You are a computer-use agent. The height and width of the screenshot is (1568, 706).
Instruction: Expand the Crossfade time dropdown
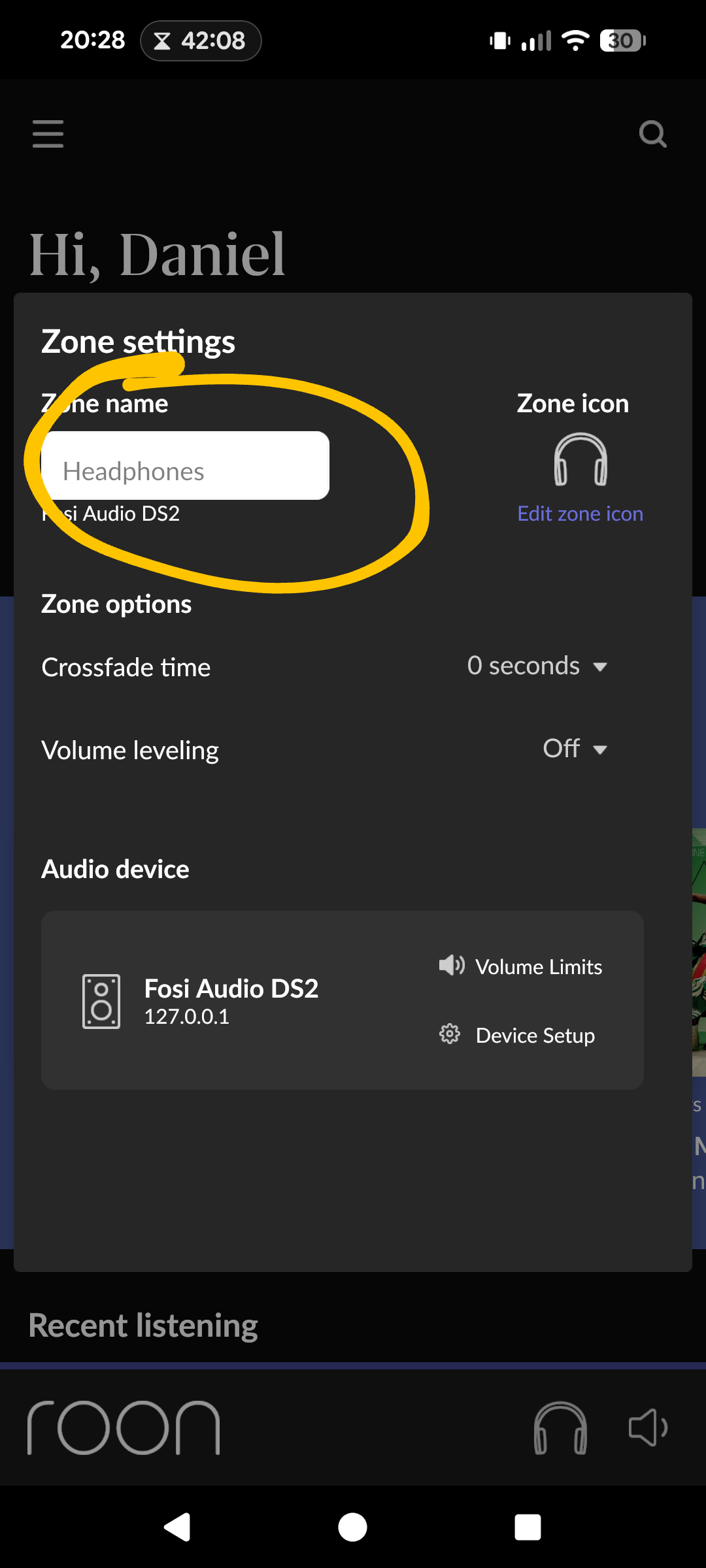click(537, 666)
